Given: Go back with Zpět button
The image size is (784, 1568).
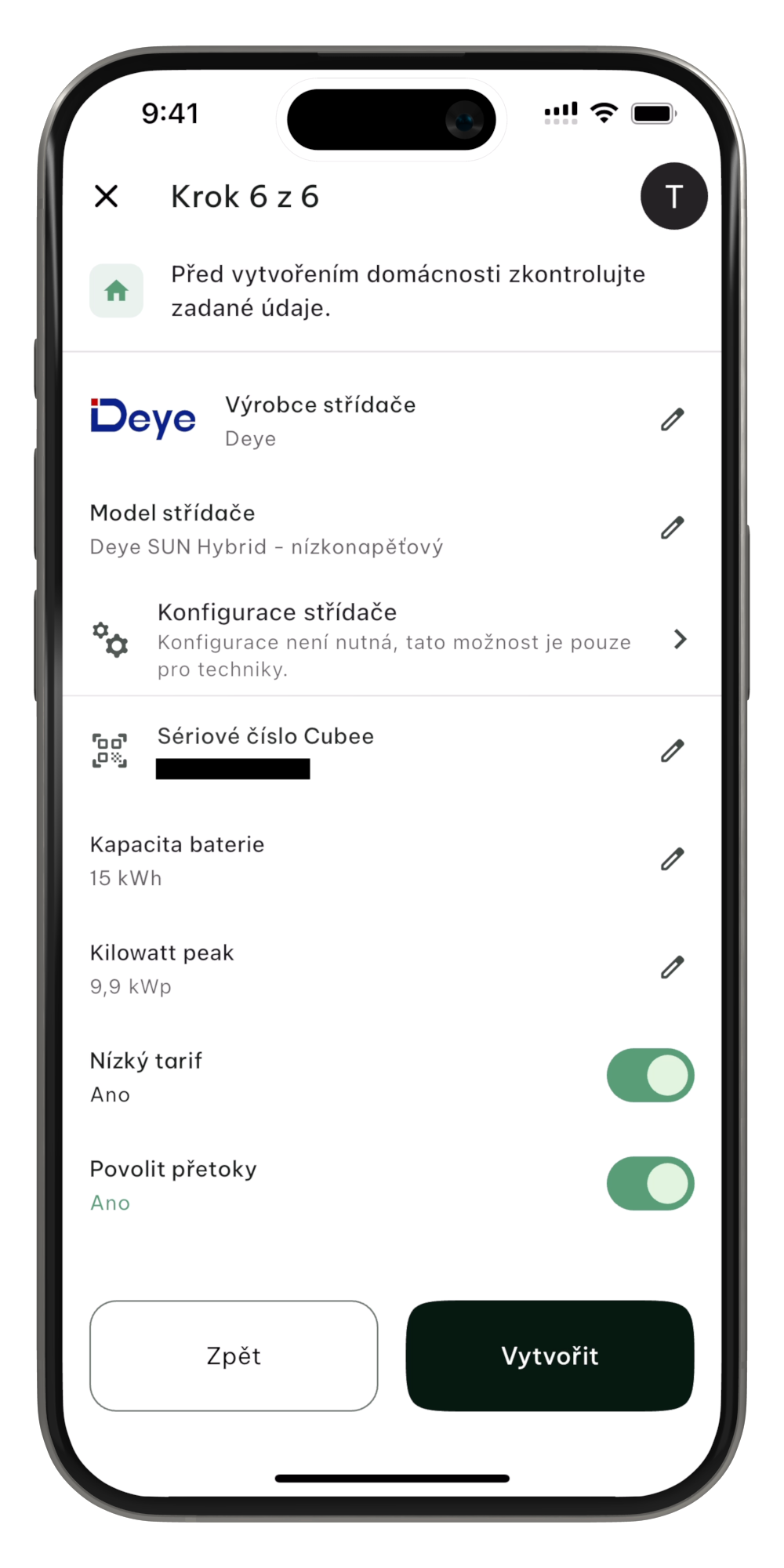Looking at the screenshot, I should pos(234,1356).
